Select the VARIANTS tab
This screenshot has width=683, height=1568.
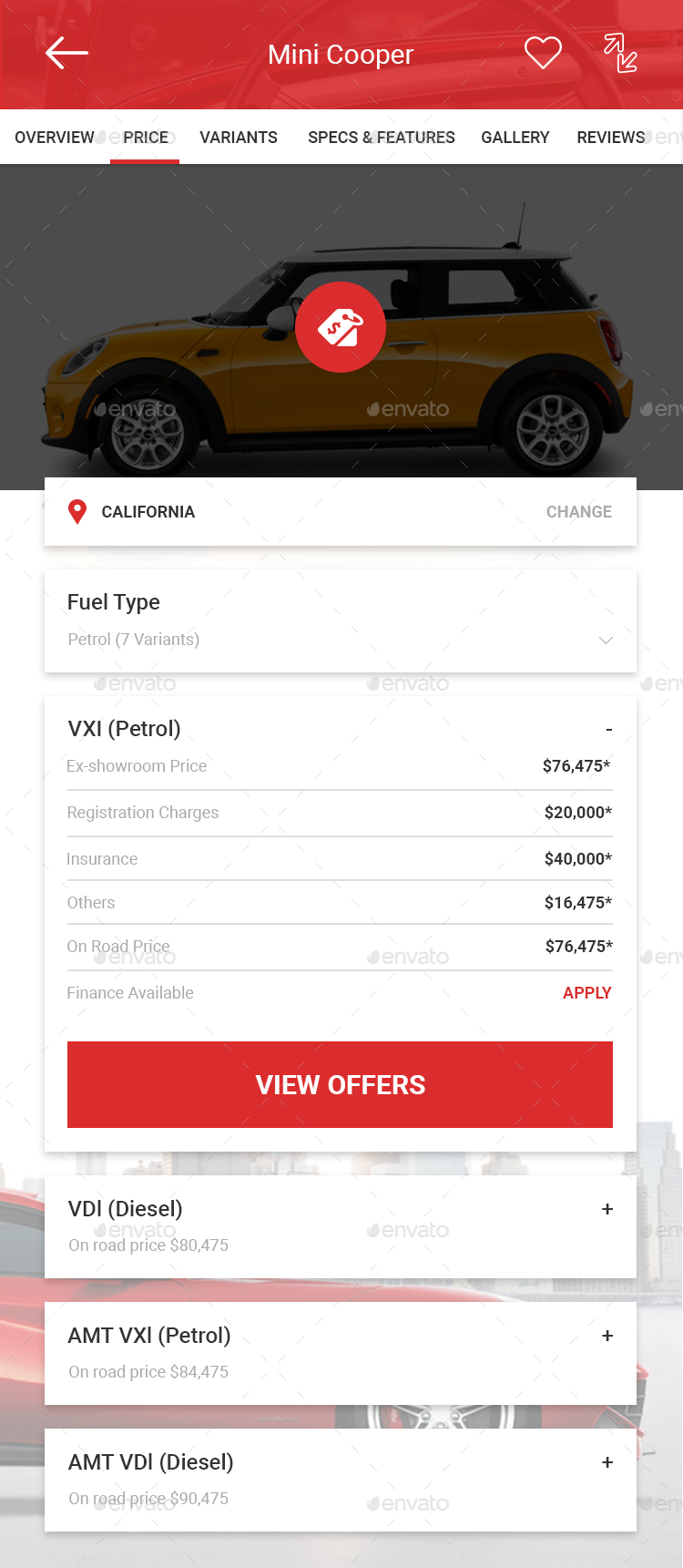tap(239, 138)
